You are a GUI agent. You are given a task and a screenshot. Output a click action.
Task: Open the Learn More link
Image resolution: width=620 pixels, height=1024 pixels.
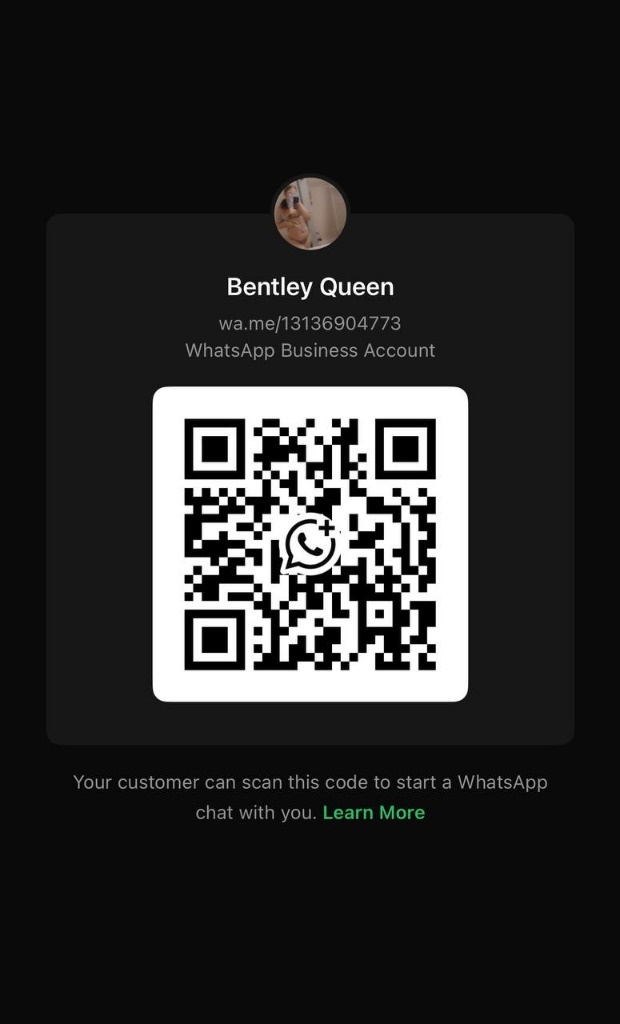coord(374,813)
